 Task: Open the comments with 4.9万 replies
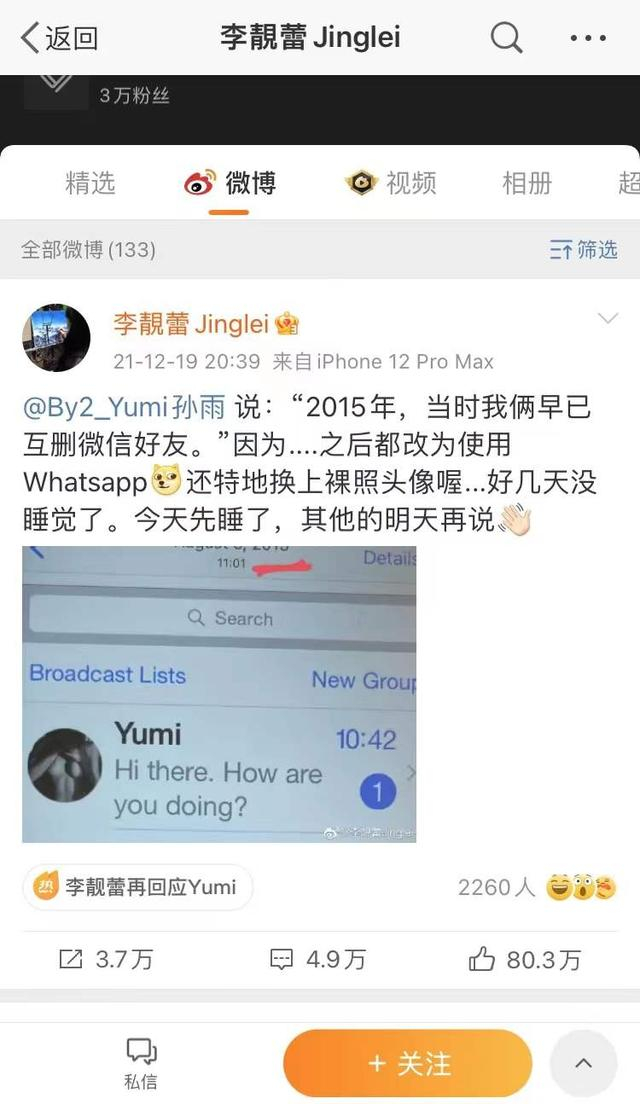[x=319, y=960]
